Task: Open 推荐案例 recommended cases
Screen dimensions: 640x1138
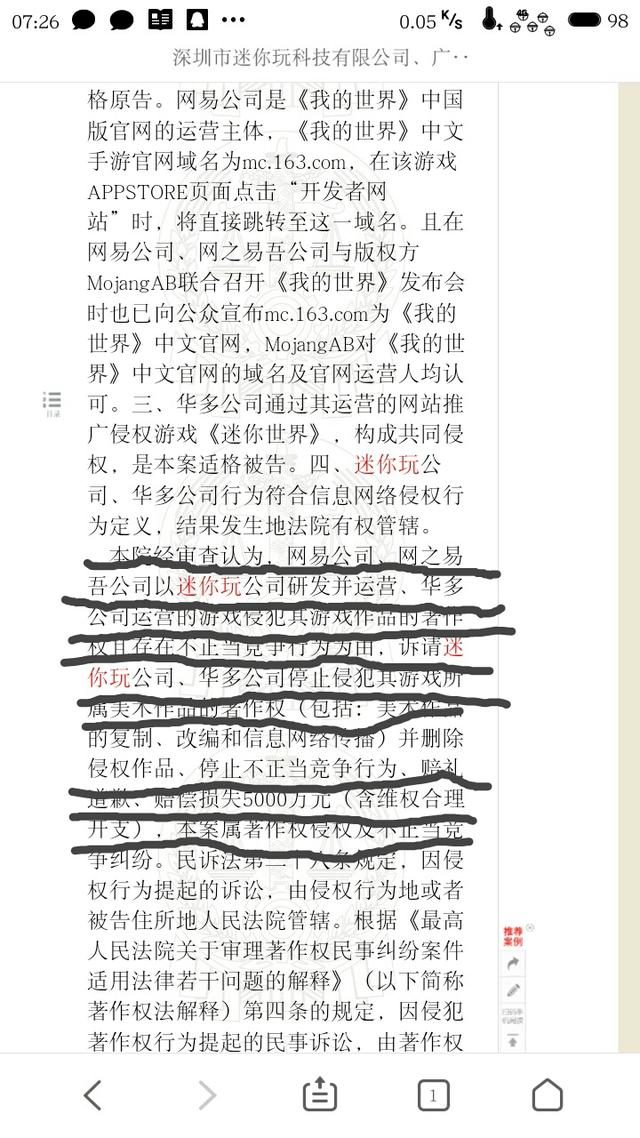Action: tap(513, 937)
